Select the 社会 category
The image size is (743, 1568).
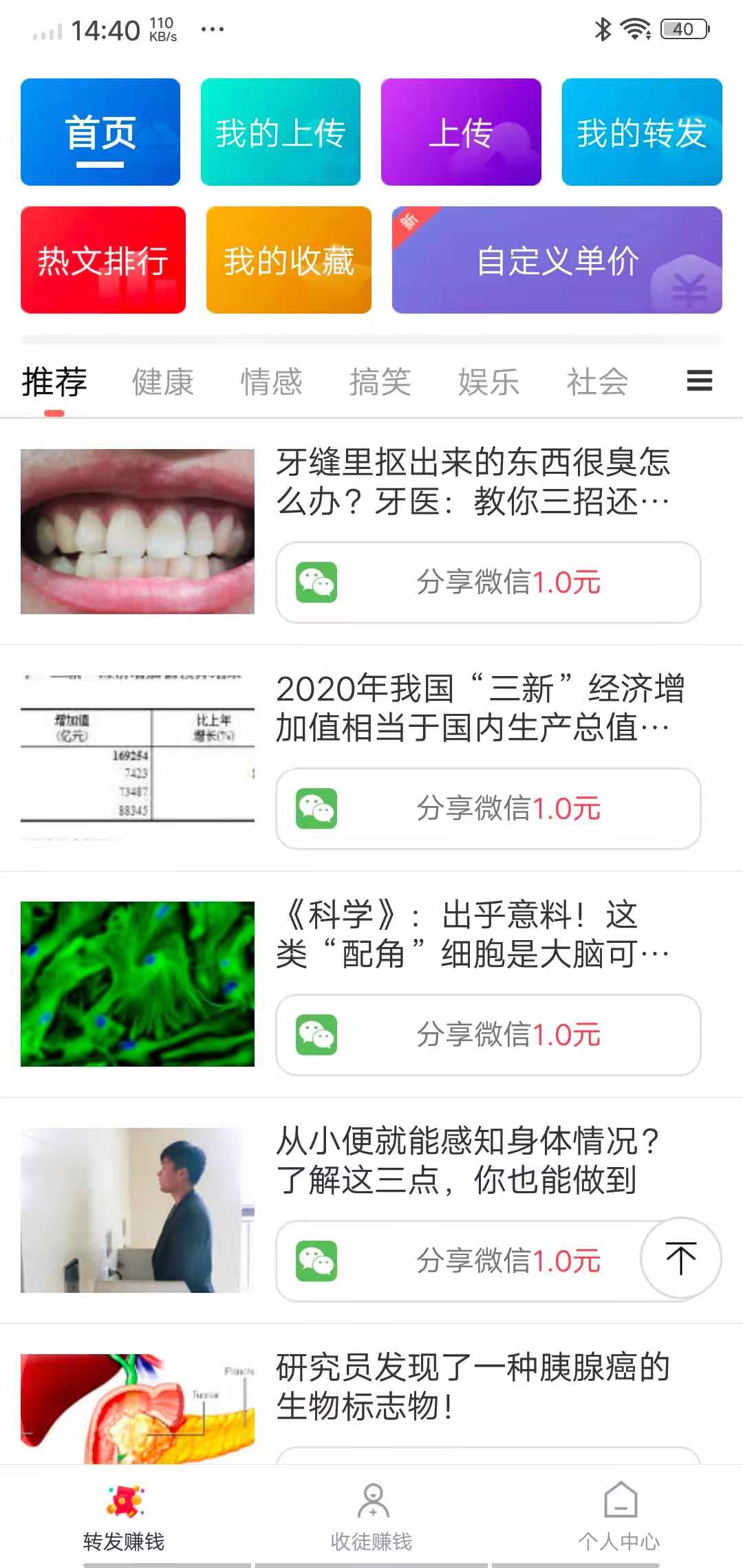(x=597, y=381)
